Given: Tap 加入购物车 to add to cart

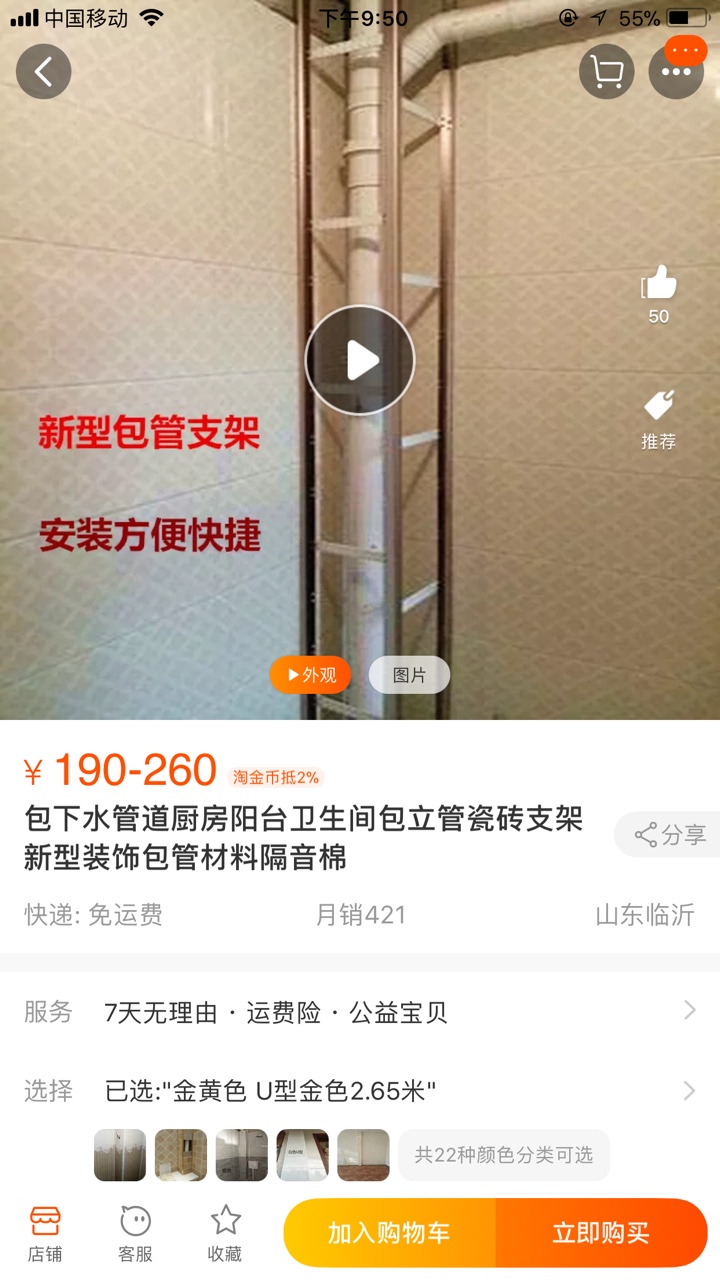Looking at the screenshot, I should [x=389, y=1233].
